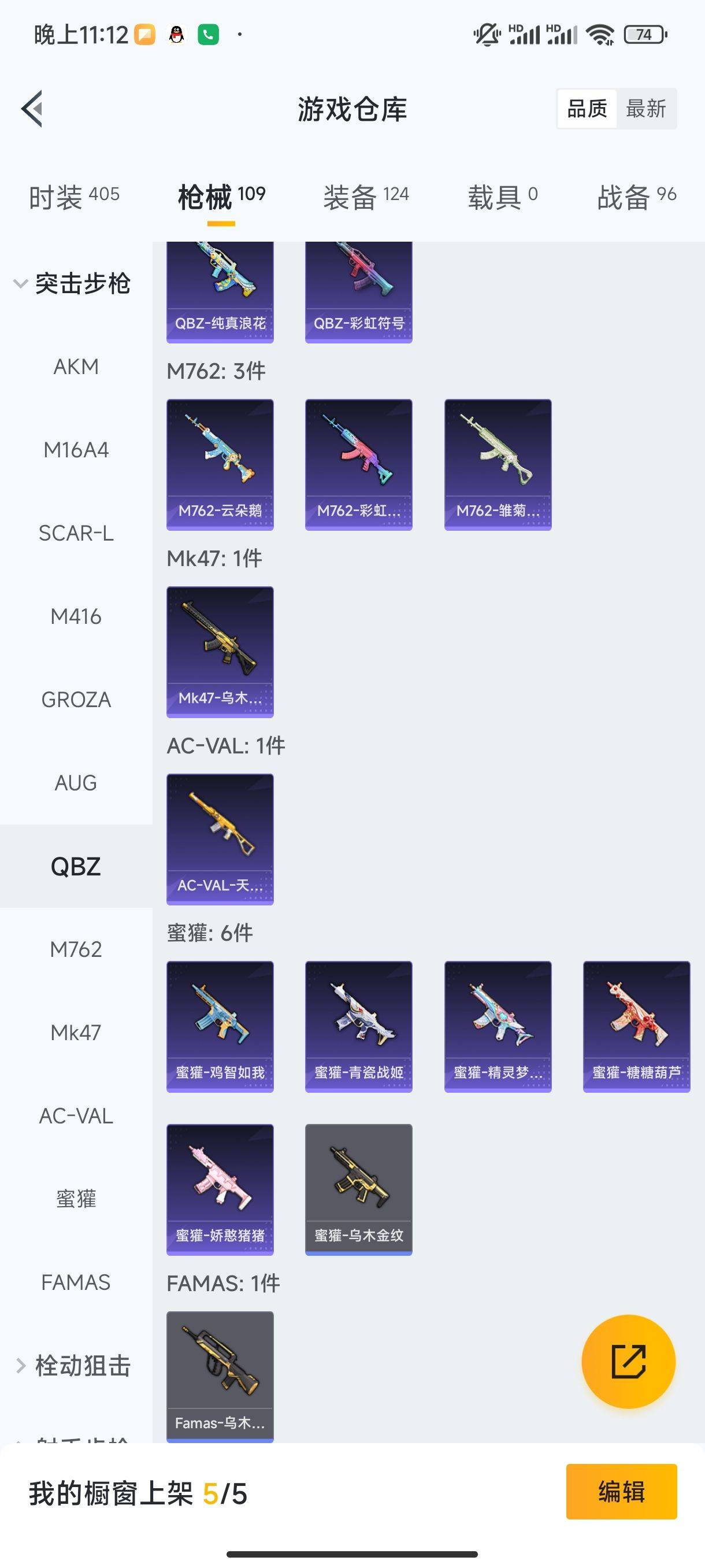Switch to the 装备 tab
The height and width of the screenshot is (1568, 705).
coord(366,197)
